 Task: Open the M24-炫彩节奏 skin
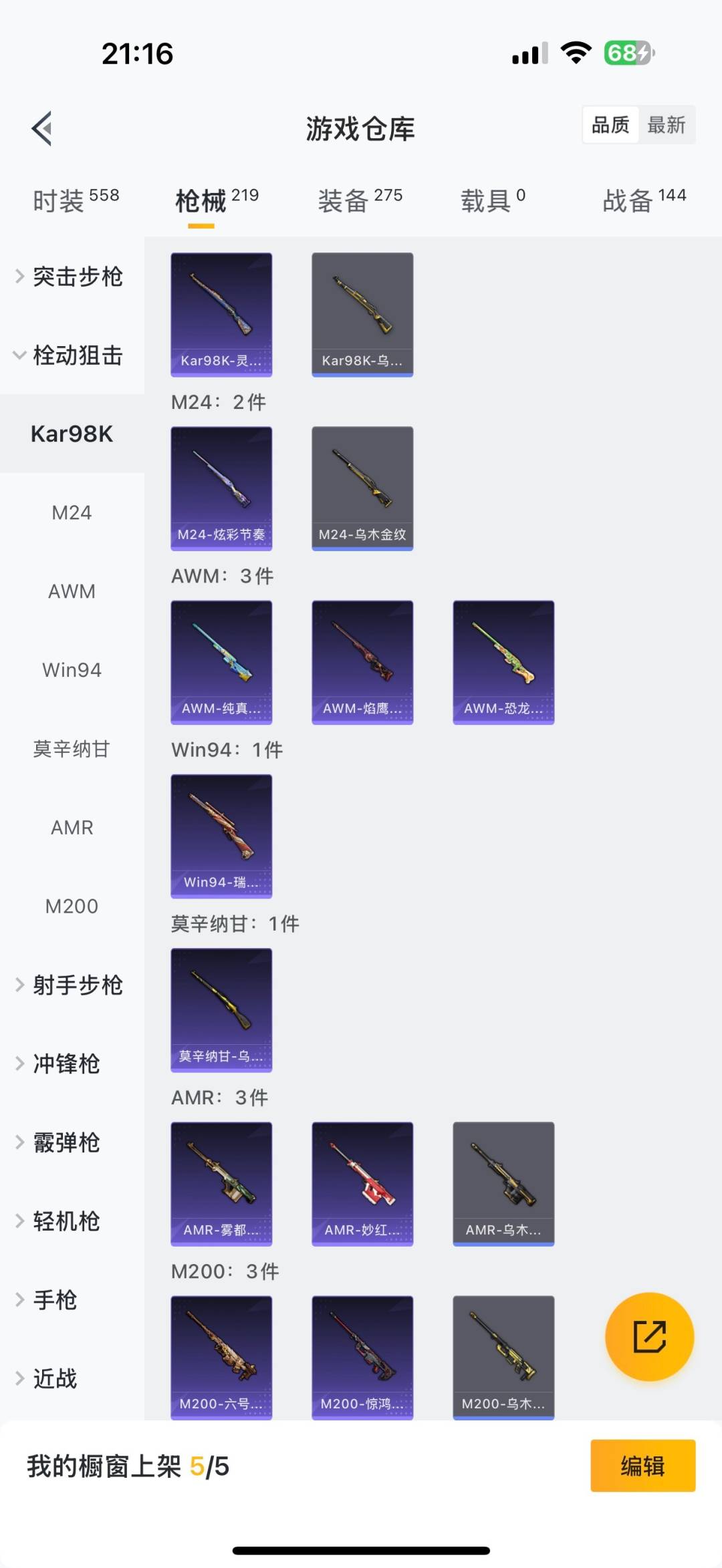[221, 488]
